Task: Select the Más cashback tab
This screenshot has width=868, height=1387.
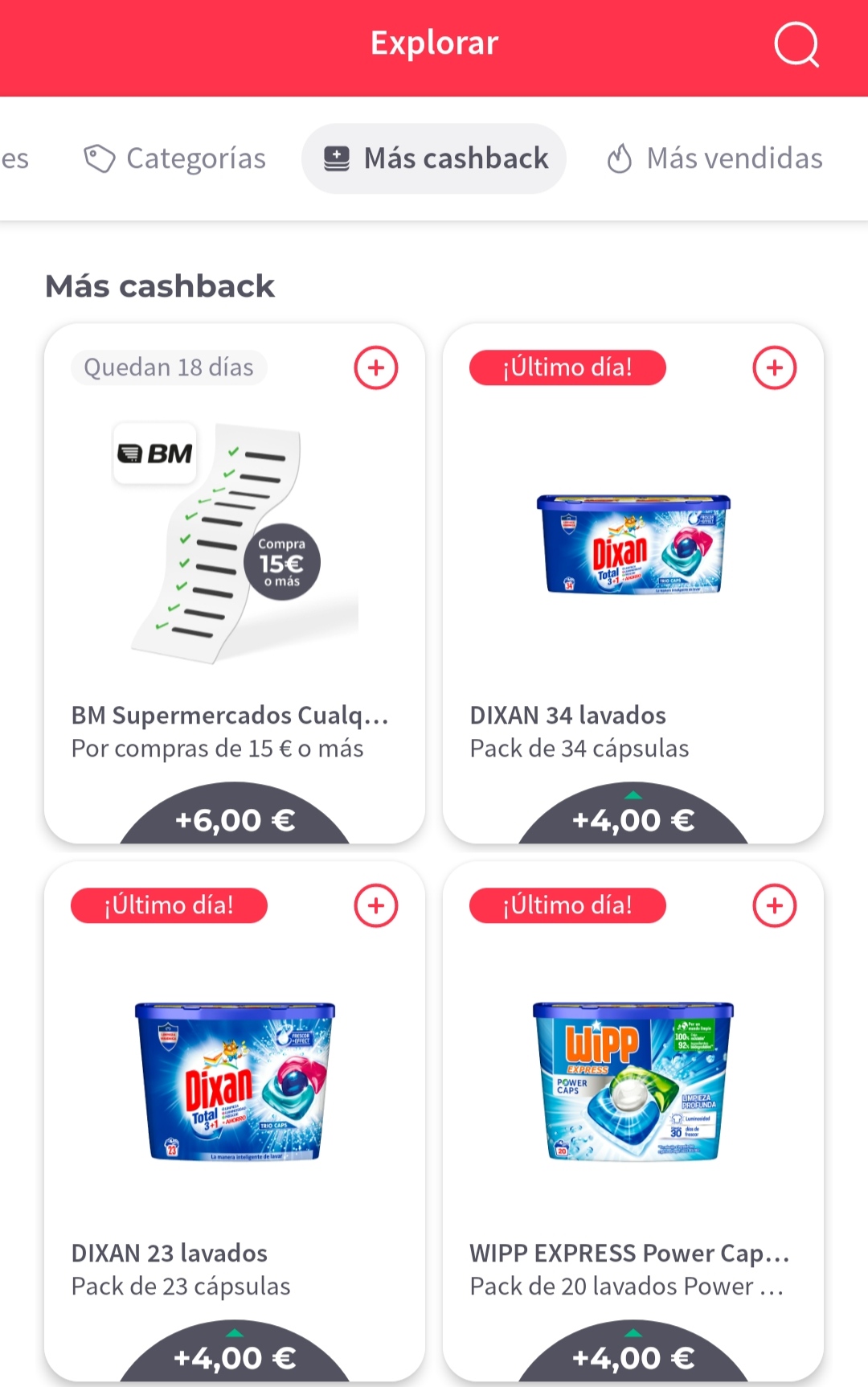Action: pos(435,158)
